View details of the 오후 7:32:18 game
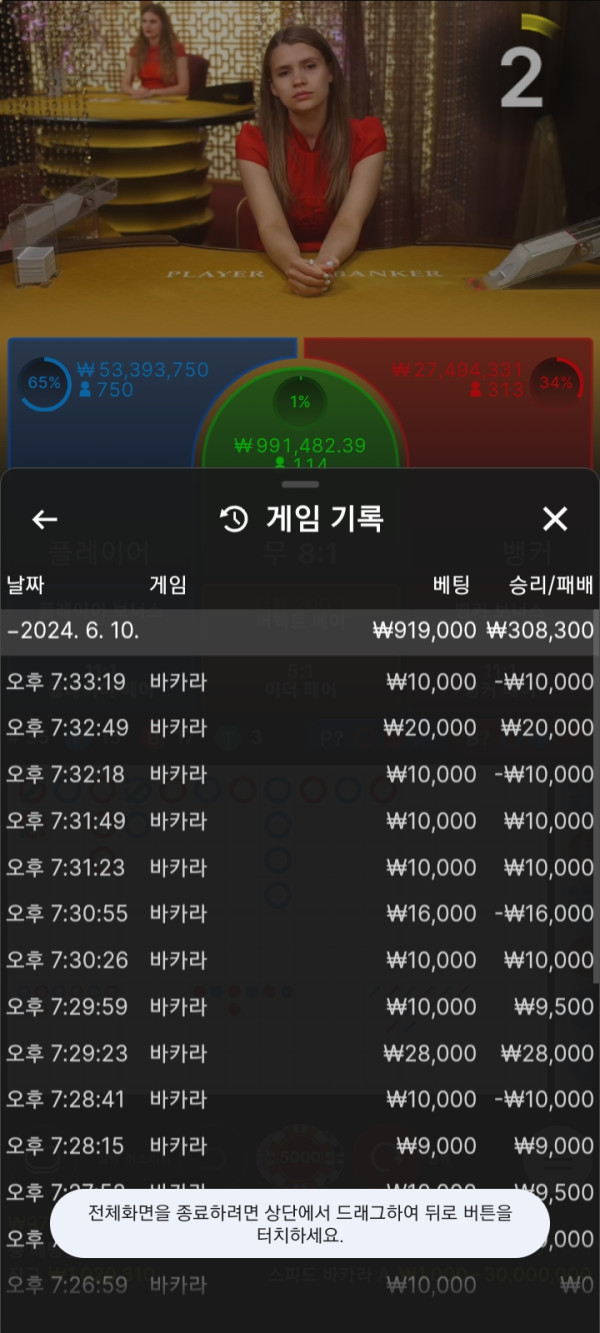This screenshot has width=600, height=1333. click(x=298, y=774)
